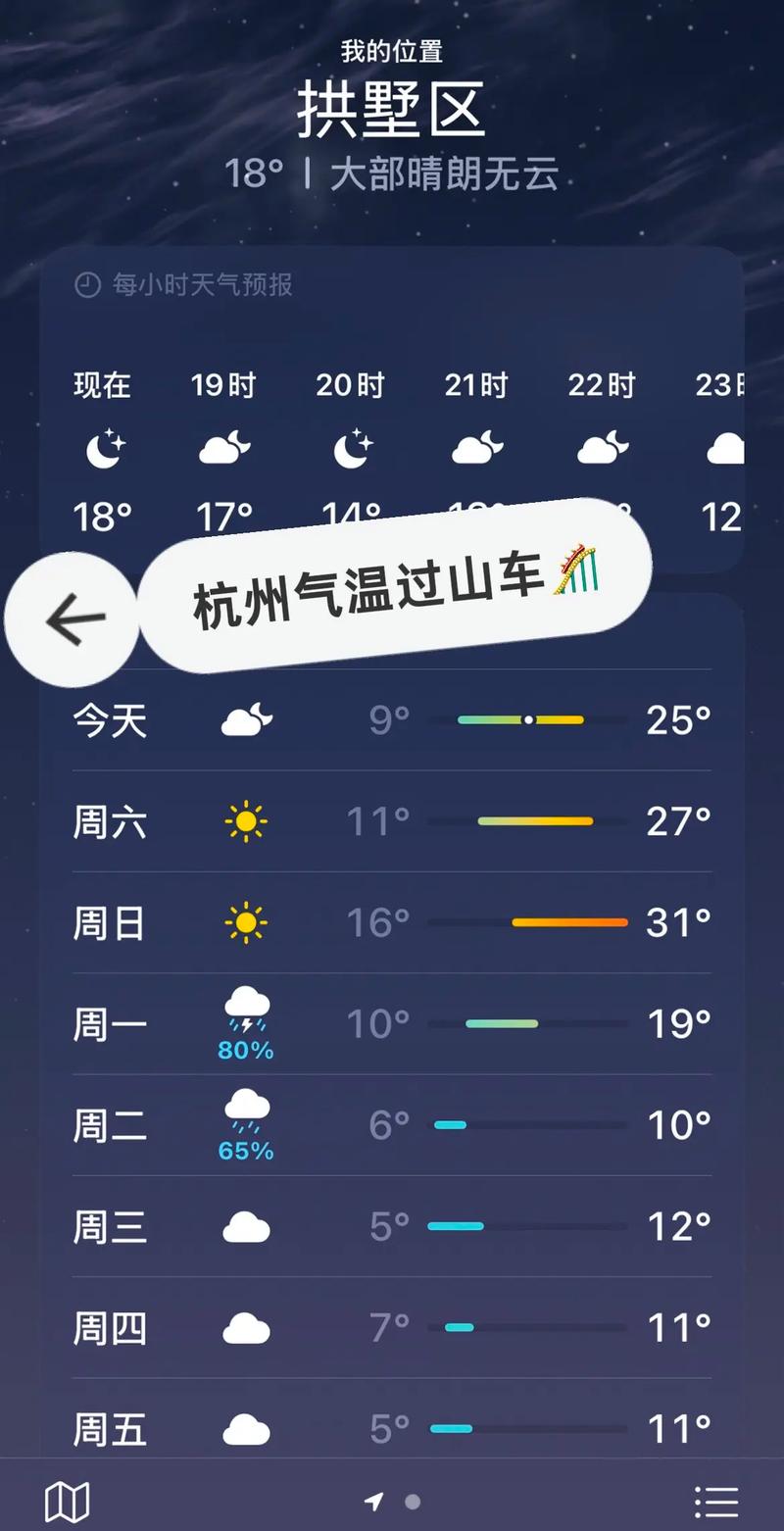Select the 今天 forecast row
This screenshot has height=1531, width=784.
392,719
